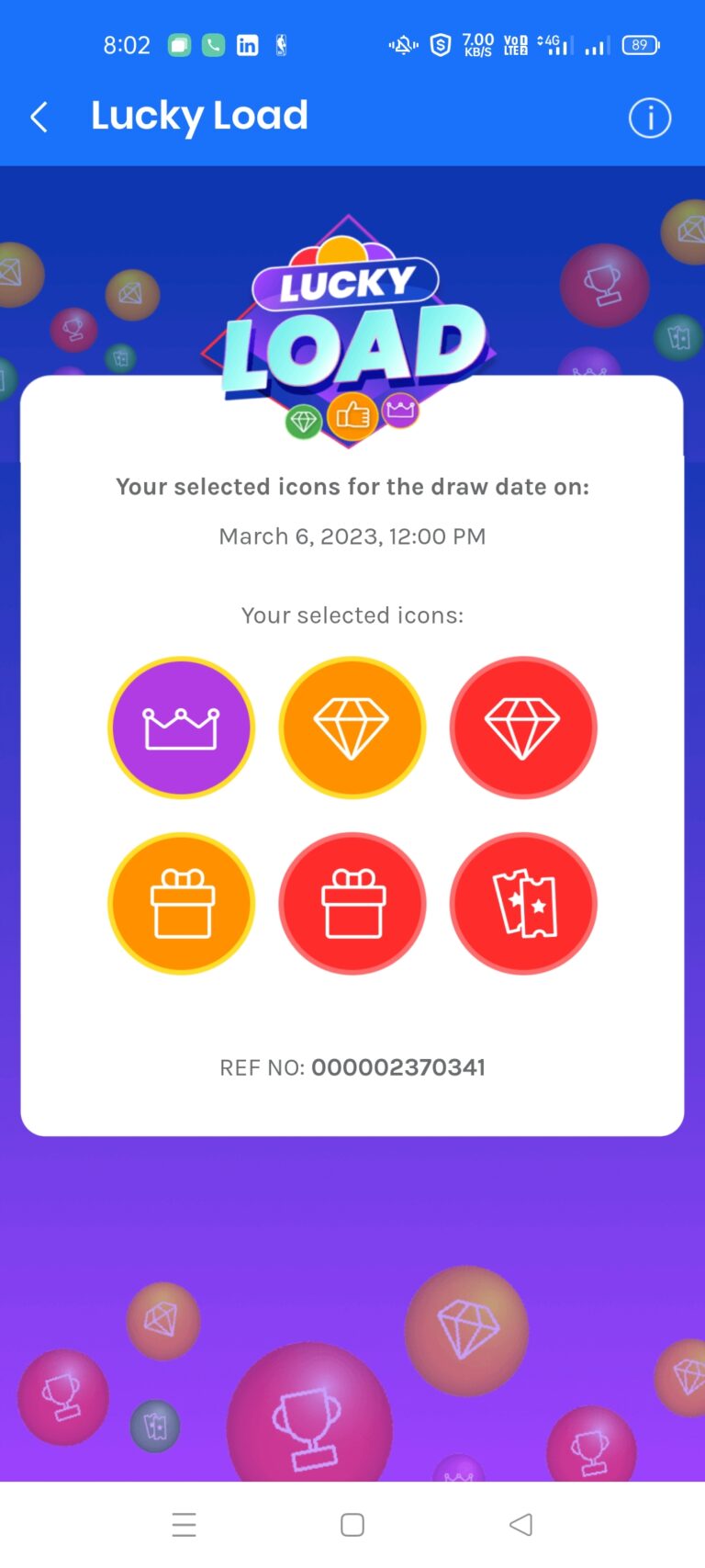Tap the draw date March 6, 2023

tap(352, 536)
